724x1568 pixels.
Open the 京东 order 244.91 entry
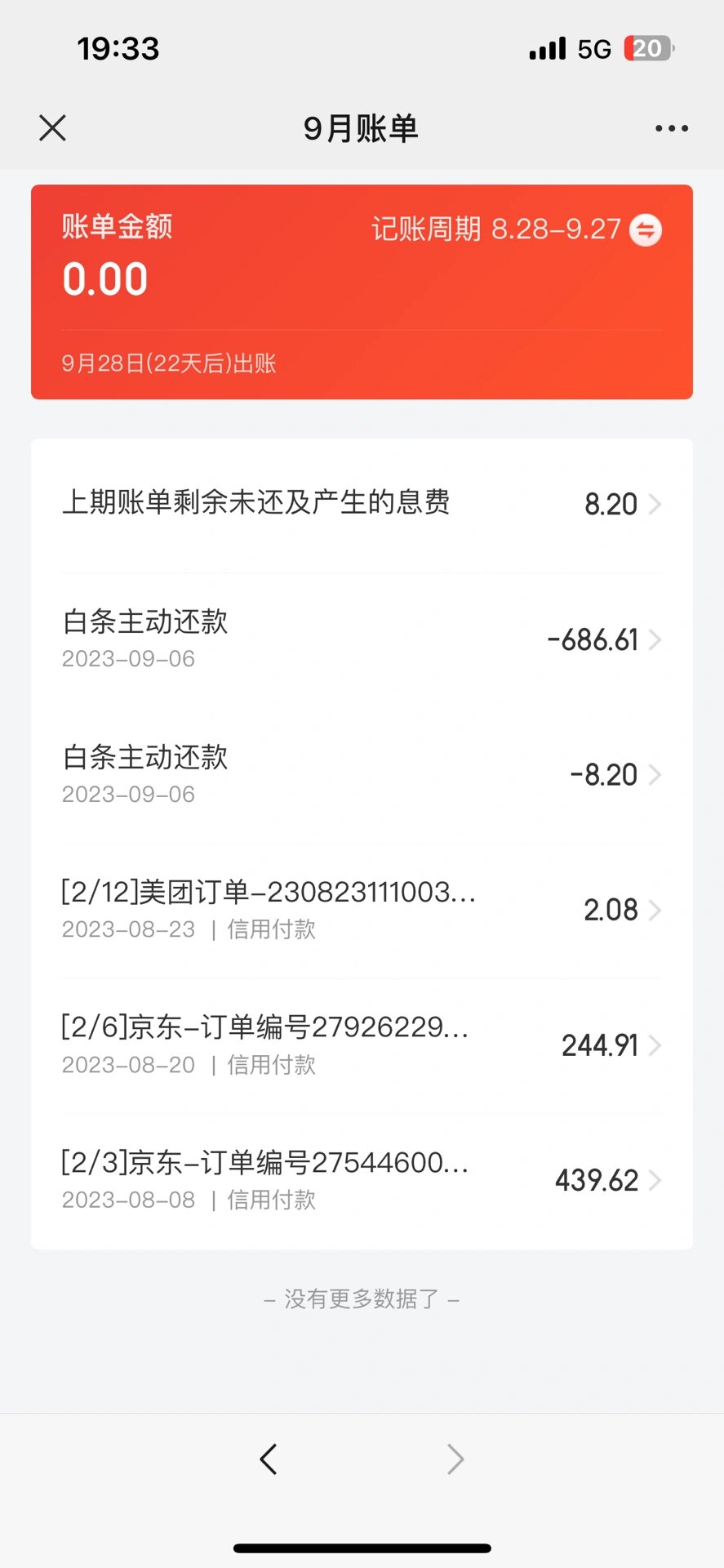(x=362, y=1045)
